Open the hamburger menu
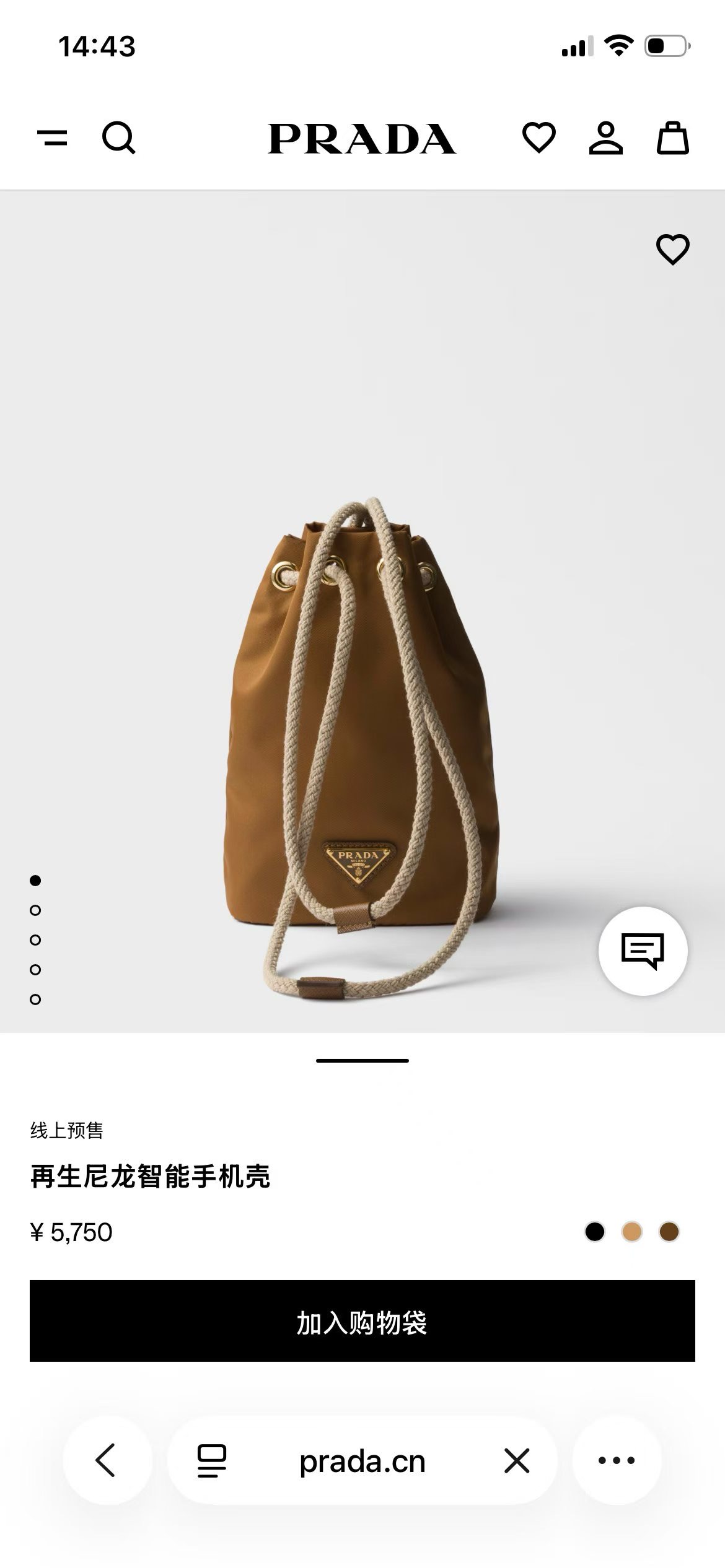725x1568 pixels. (x=53, y=137)
